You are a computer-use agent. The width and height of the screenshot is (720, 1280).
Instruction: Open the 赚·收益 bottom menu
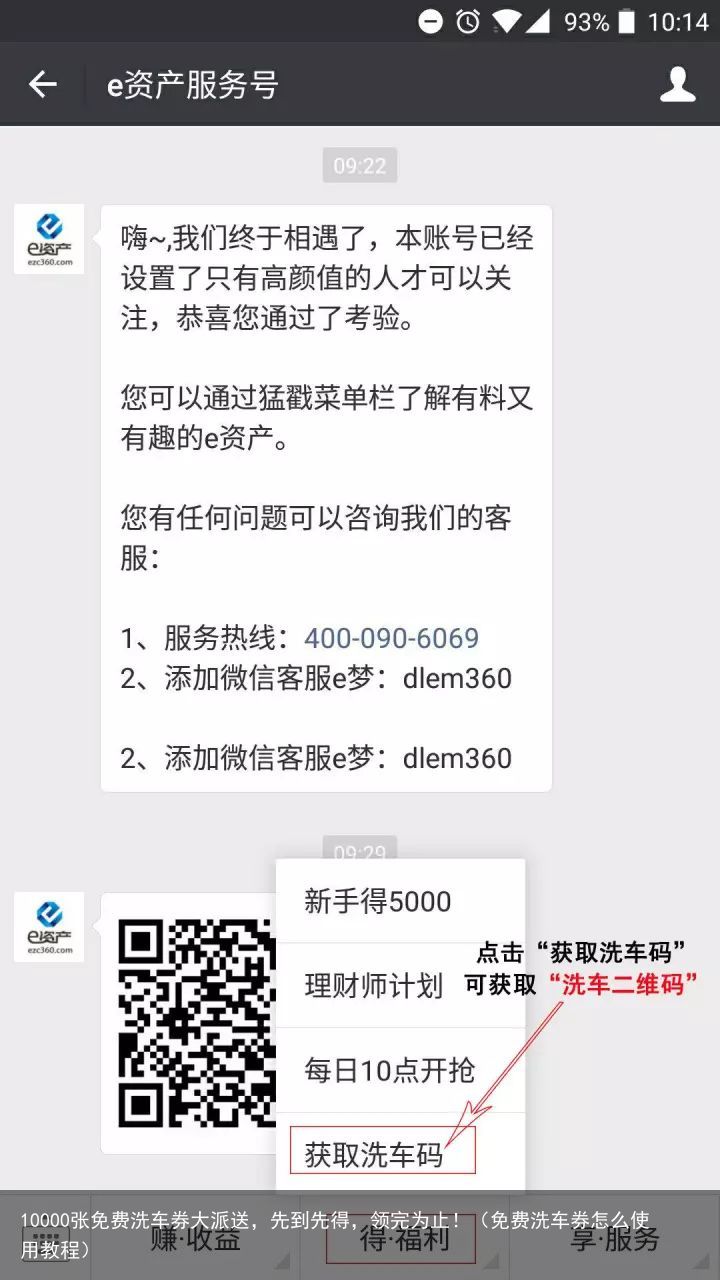(195, 1238)
